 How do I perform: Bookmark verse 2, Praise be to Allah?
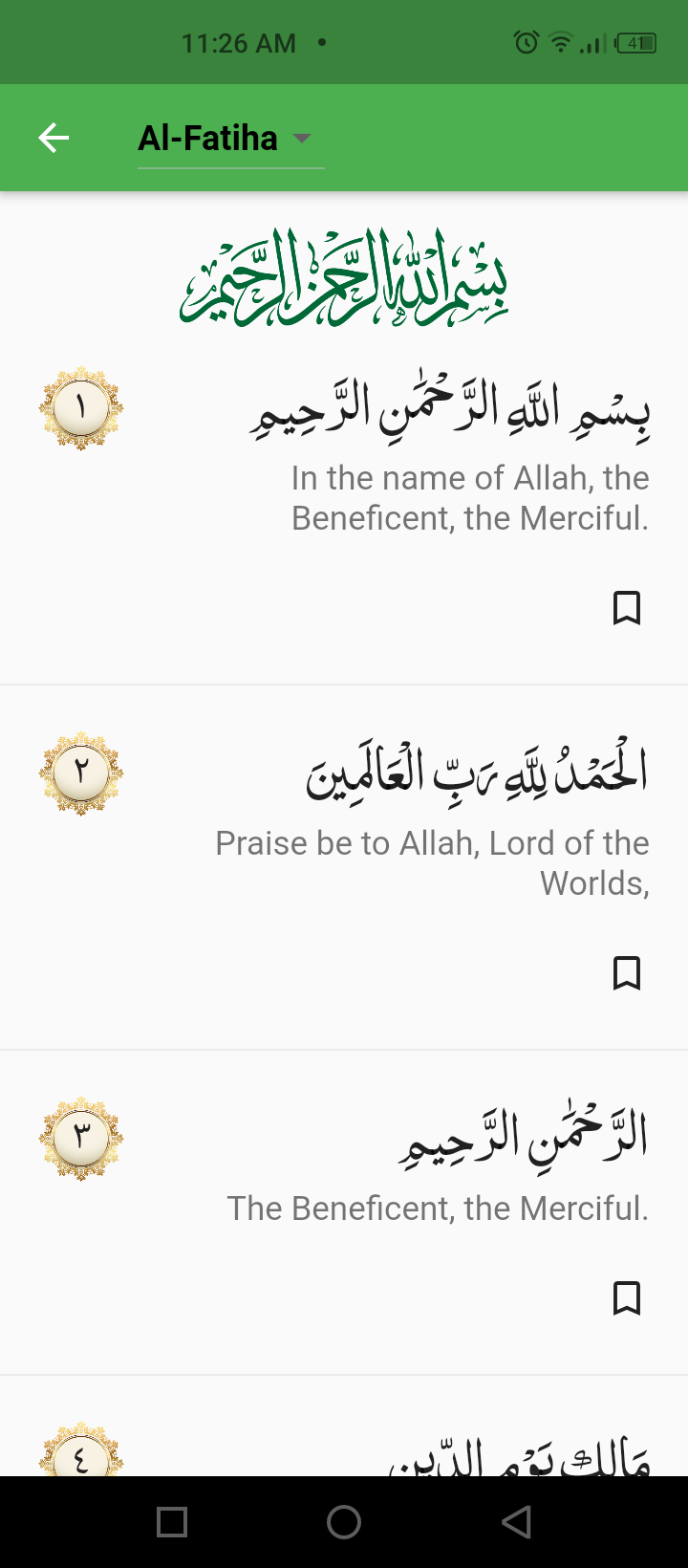click(626, 973)
